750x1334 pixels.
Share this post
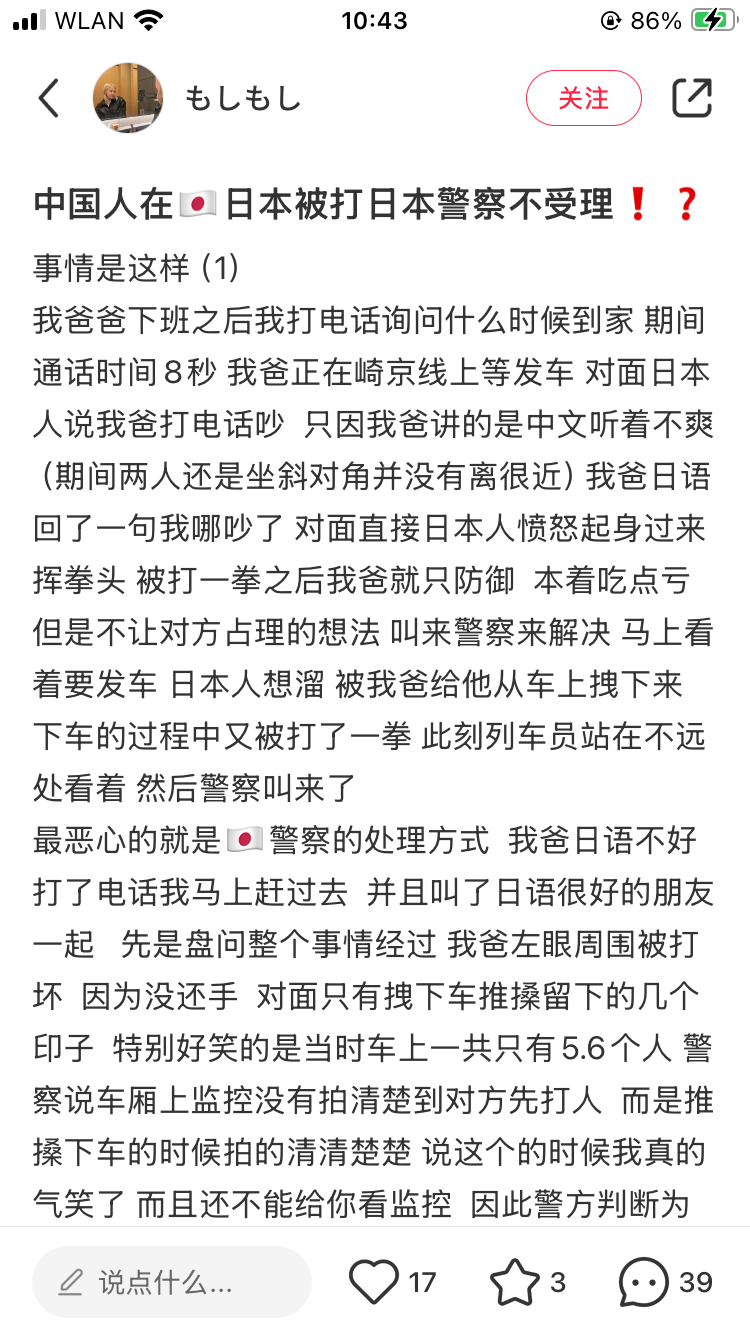[x=691, y=98]
